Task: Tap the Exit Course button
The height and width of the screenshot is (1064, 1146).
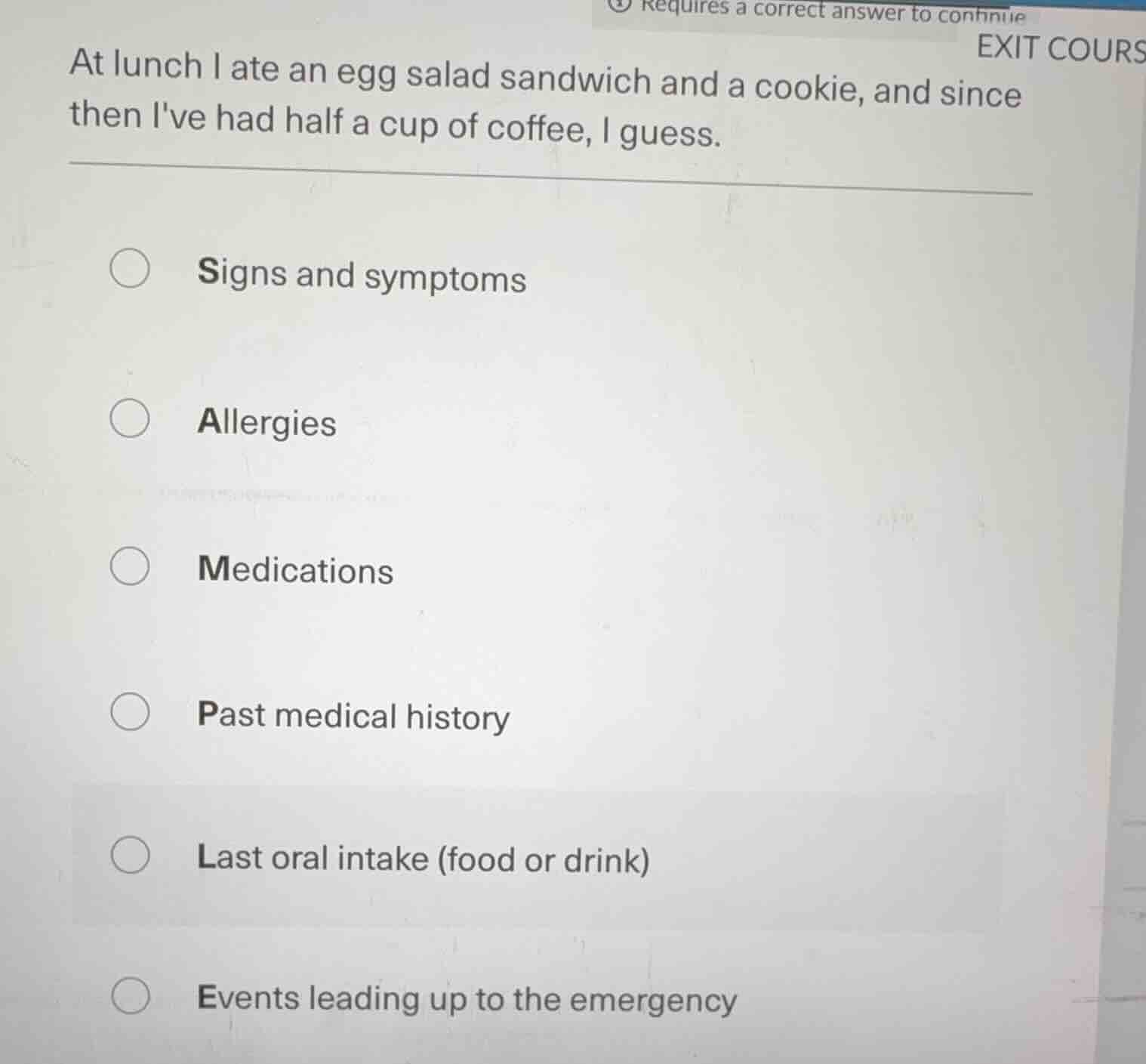Action: pyautogui.click(x=1060, y=50)
